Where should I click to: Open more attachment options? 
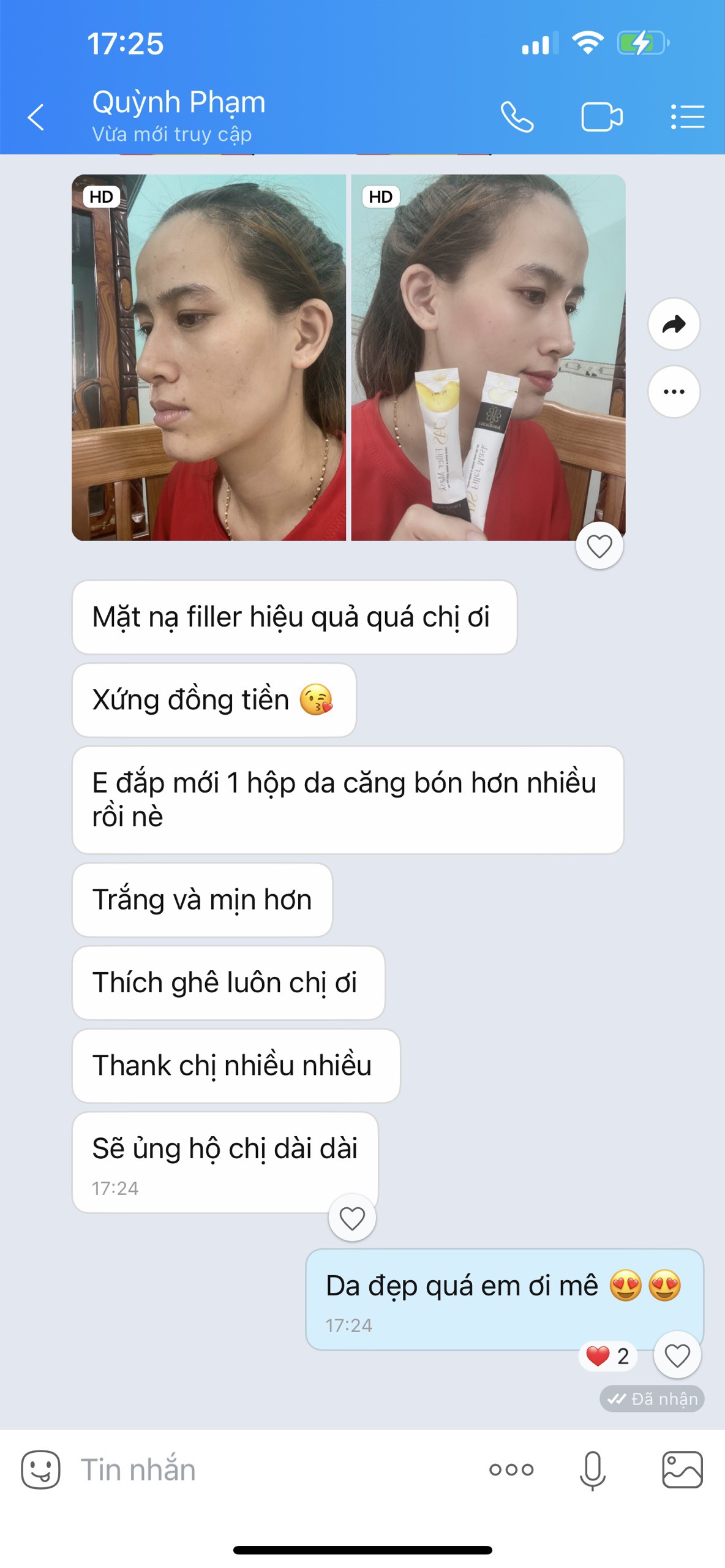pos(511,1469)
